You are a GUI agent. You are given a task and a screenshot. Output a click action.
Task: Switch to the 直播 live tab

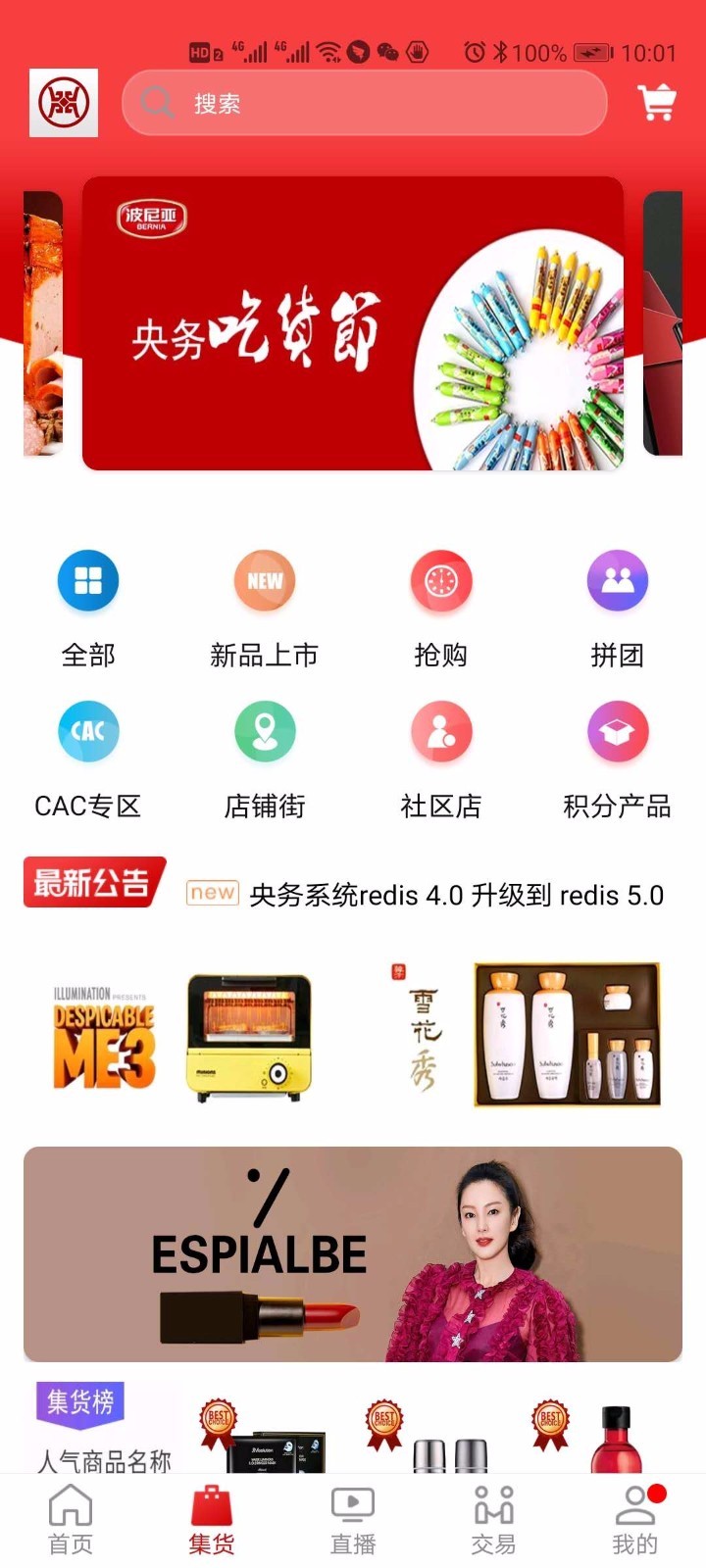click(x=353, y=1520)
